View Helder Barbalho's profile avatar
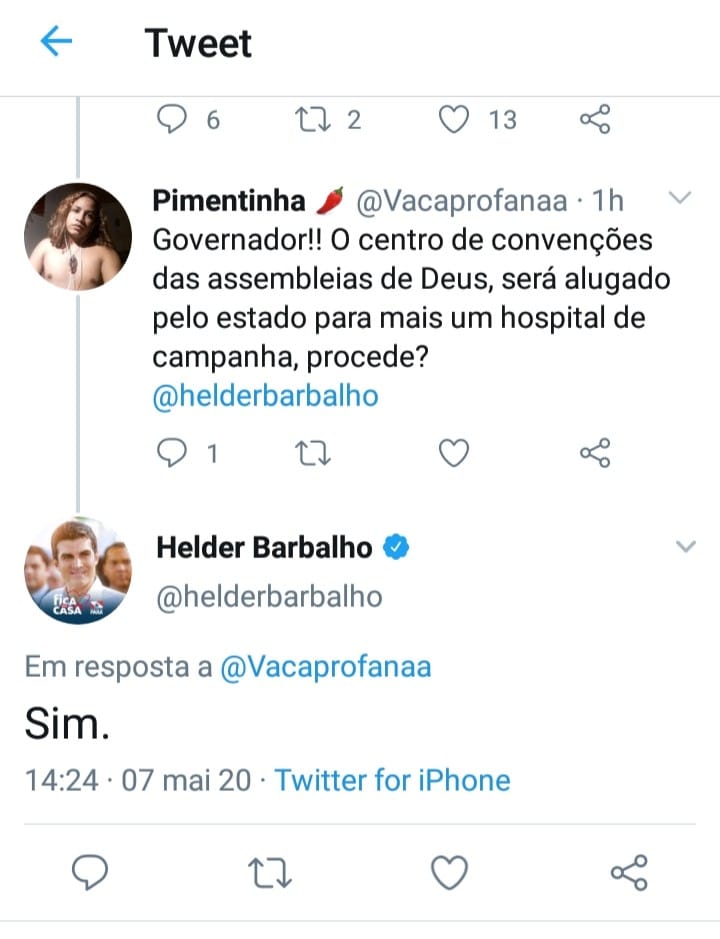Screen dimensions: 720x939 tap(78, 571)
